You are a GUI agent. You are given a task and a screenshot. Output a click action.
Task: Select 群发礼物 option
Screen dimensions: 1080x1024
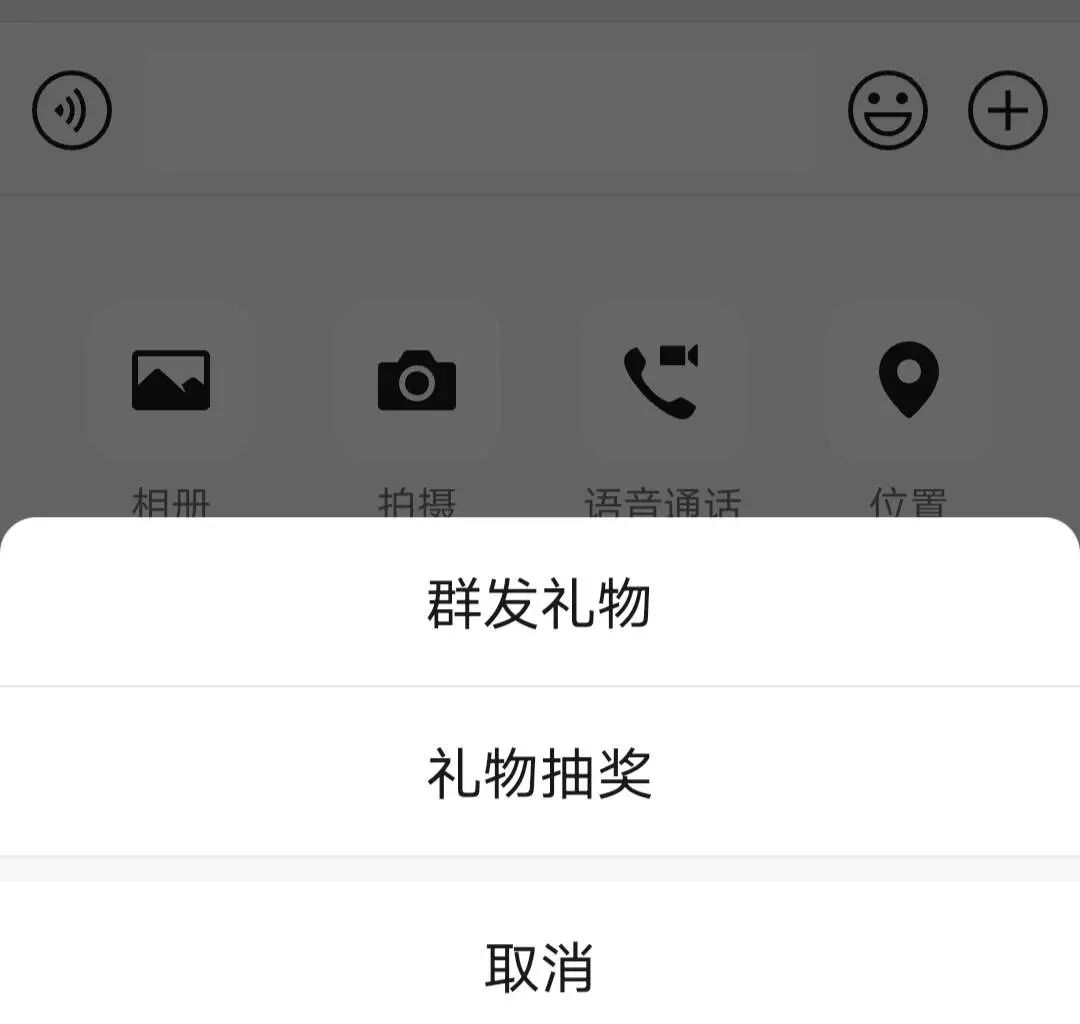tap(540, 602)
